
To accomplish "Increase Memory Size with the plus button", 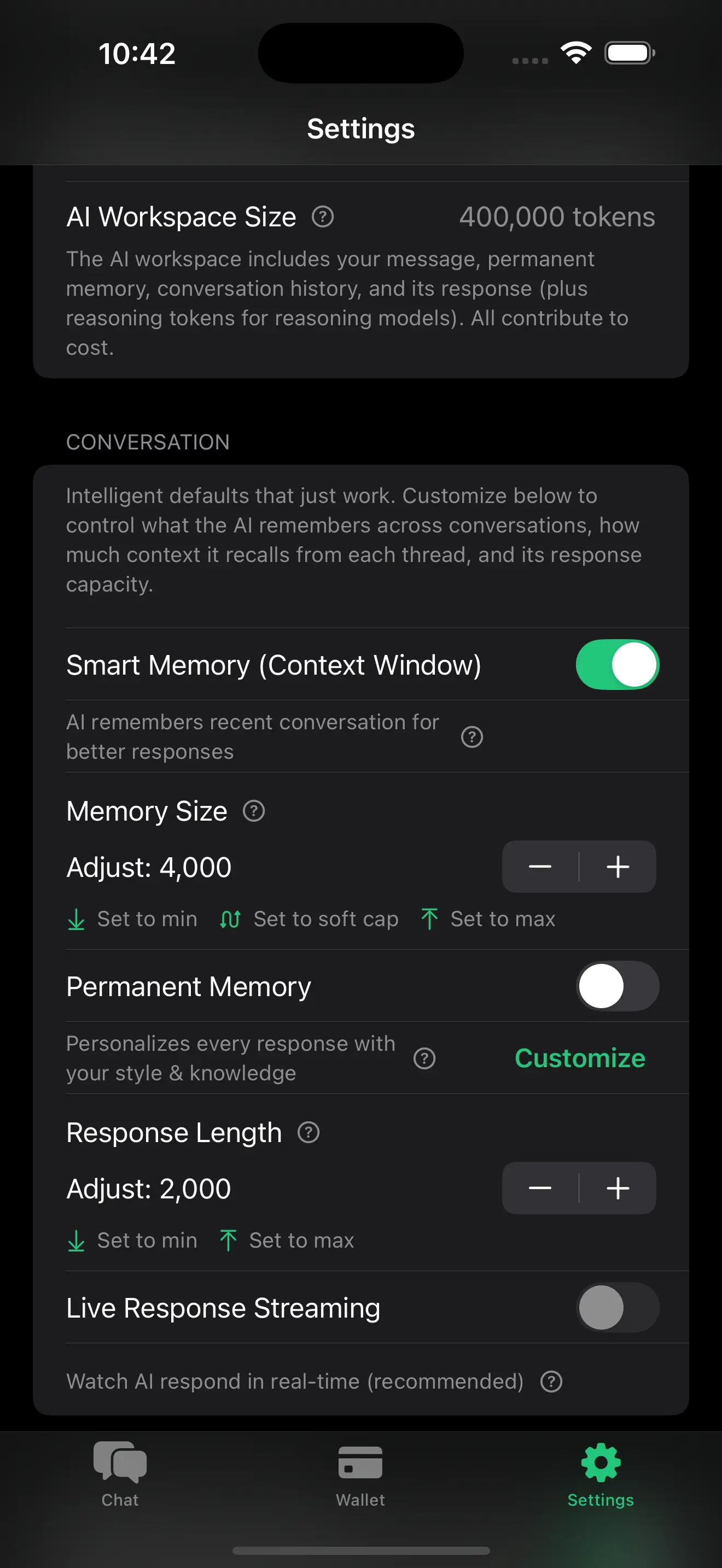I will (x=618, y=867).
